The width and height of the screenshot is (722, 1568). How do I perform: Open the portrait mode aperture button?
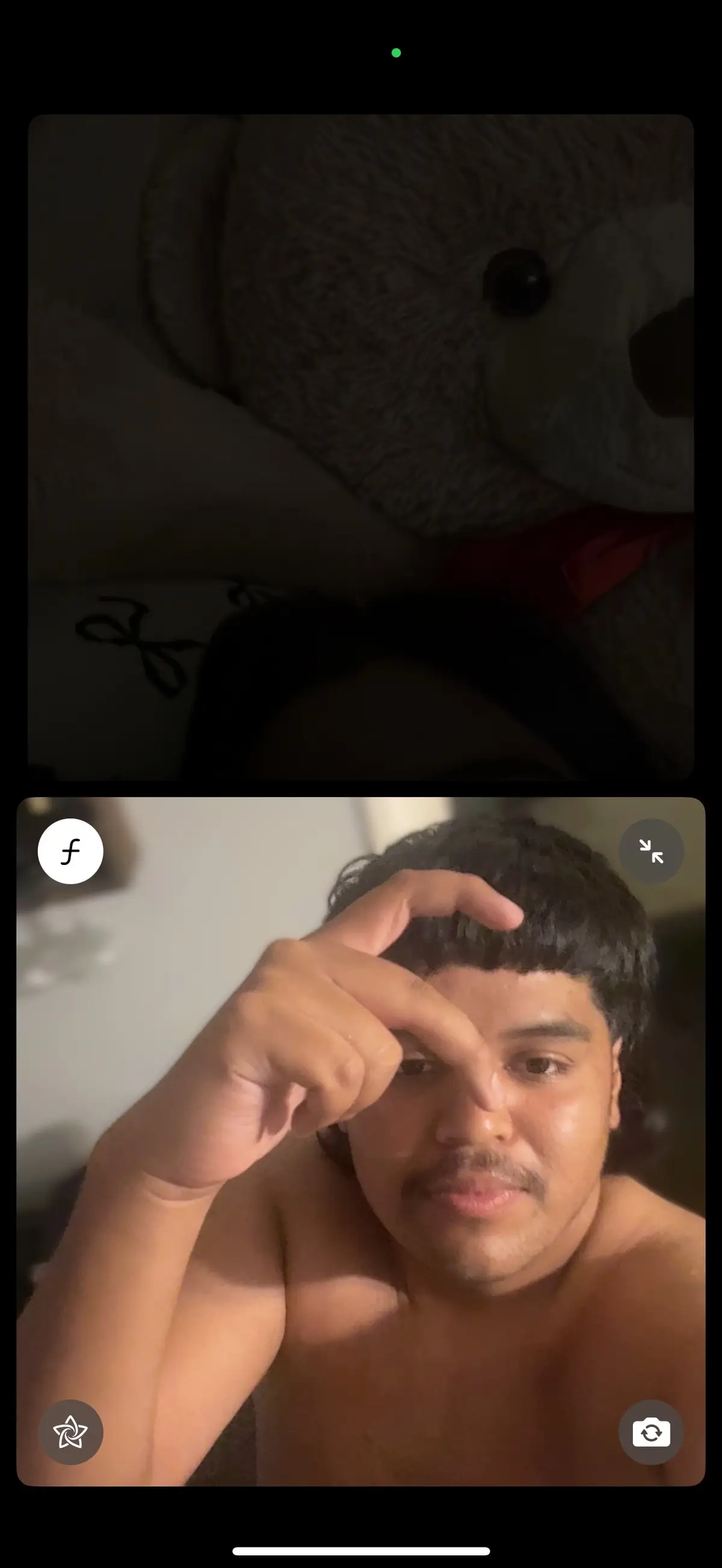click(x=70, y=851)
